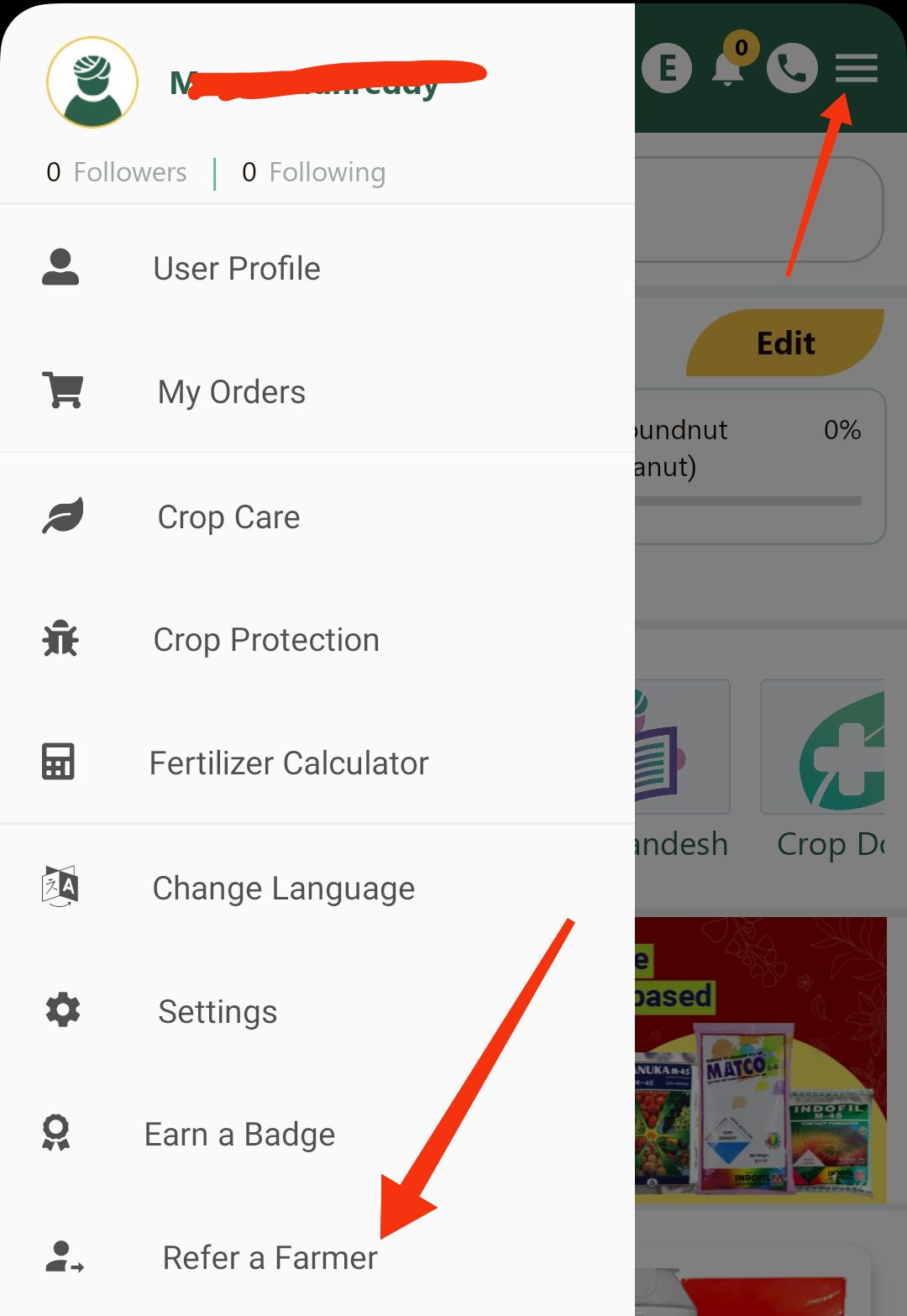Tap the yellow Edit button
The width and height of the screenshot is (907, 1316).
pos(785,343)
